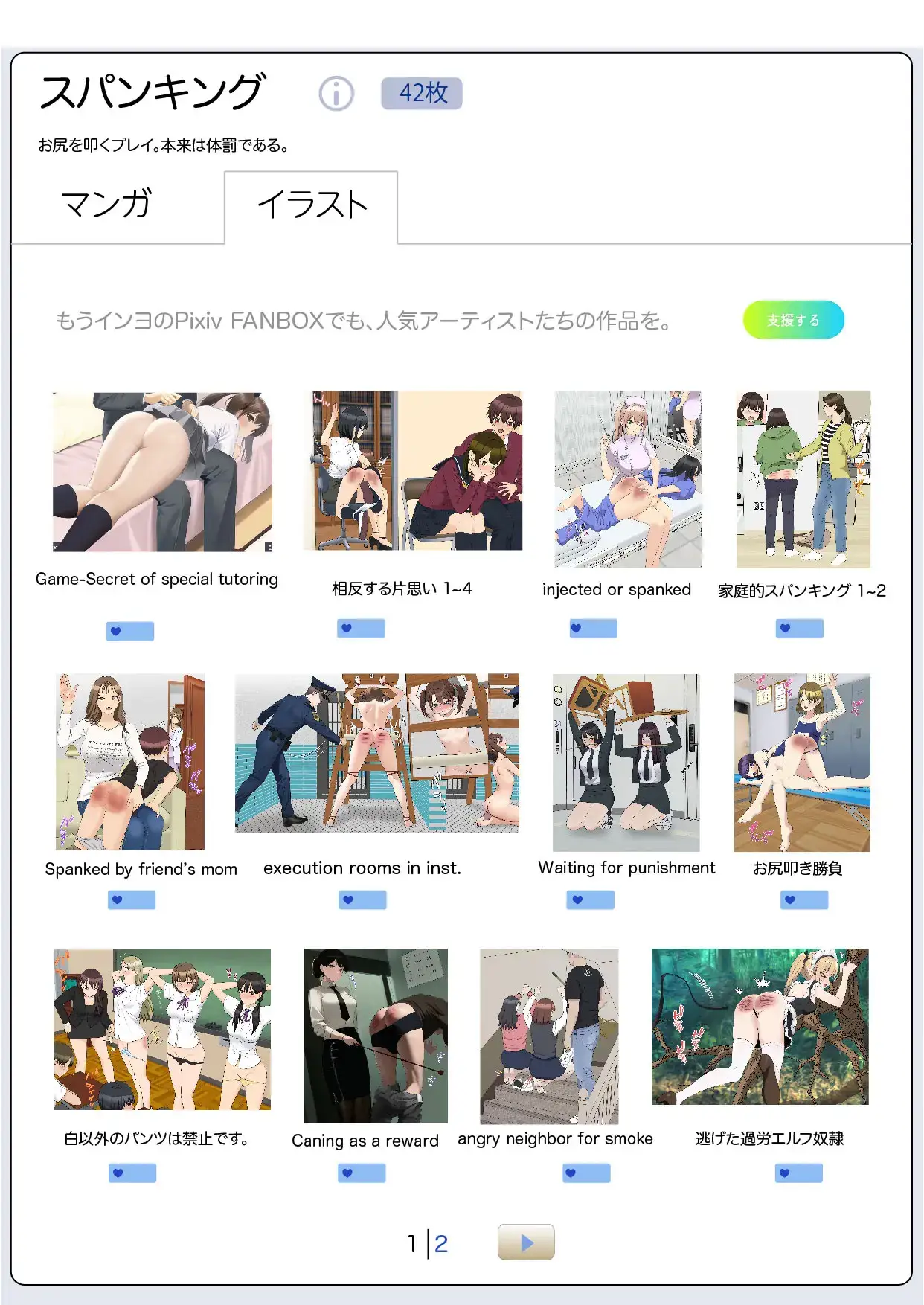Switch to the マンガ tab

tap(108, 204)
